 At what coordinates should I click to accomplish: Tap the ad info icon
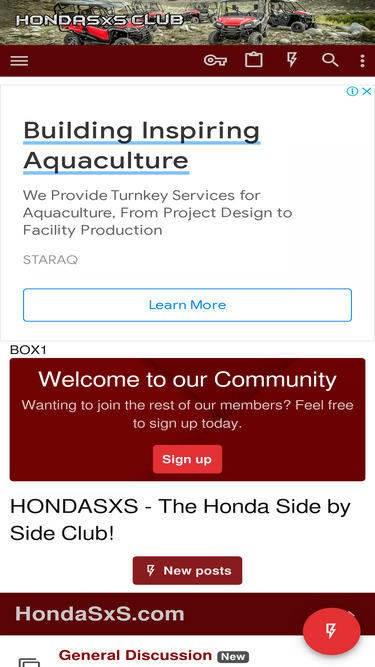pos(352,91)
